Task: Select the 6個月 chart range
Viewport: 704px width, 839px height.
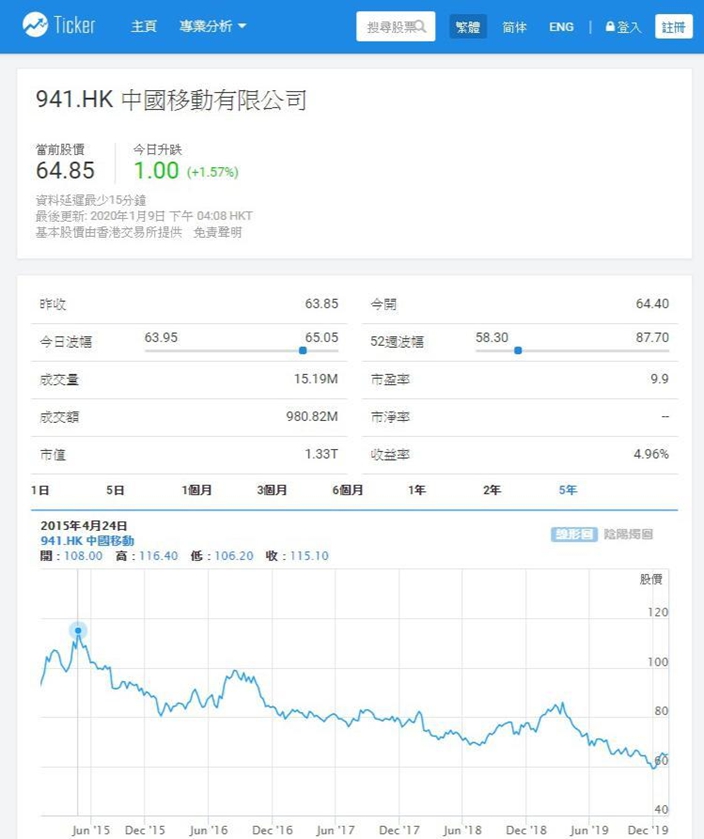Action: (348, 490)
